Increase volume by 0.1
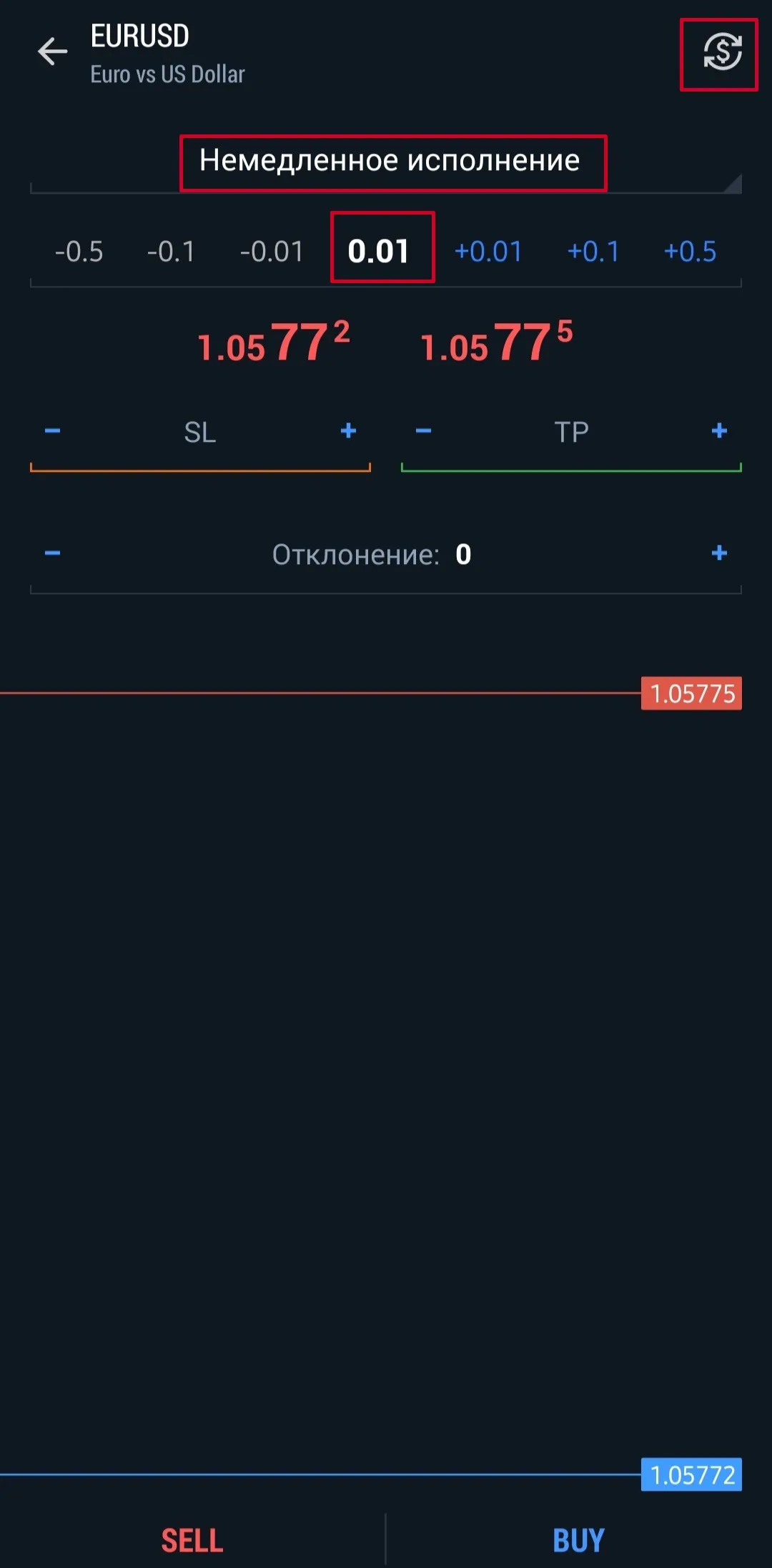 [593, 252]
